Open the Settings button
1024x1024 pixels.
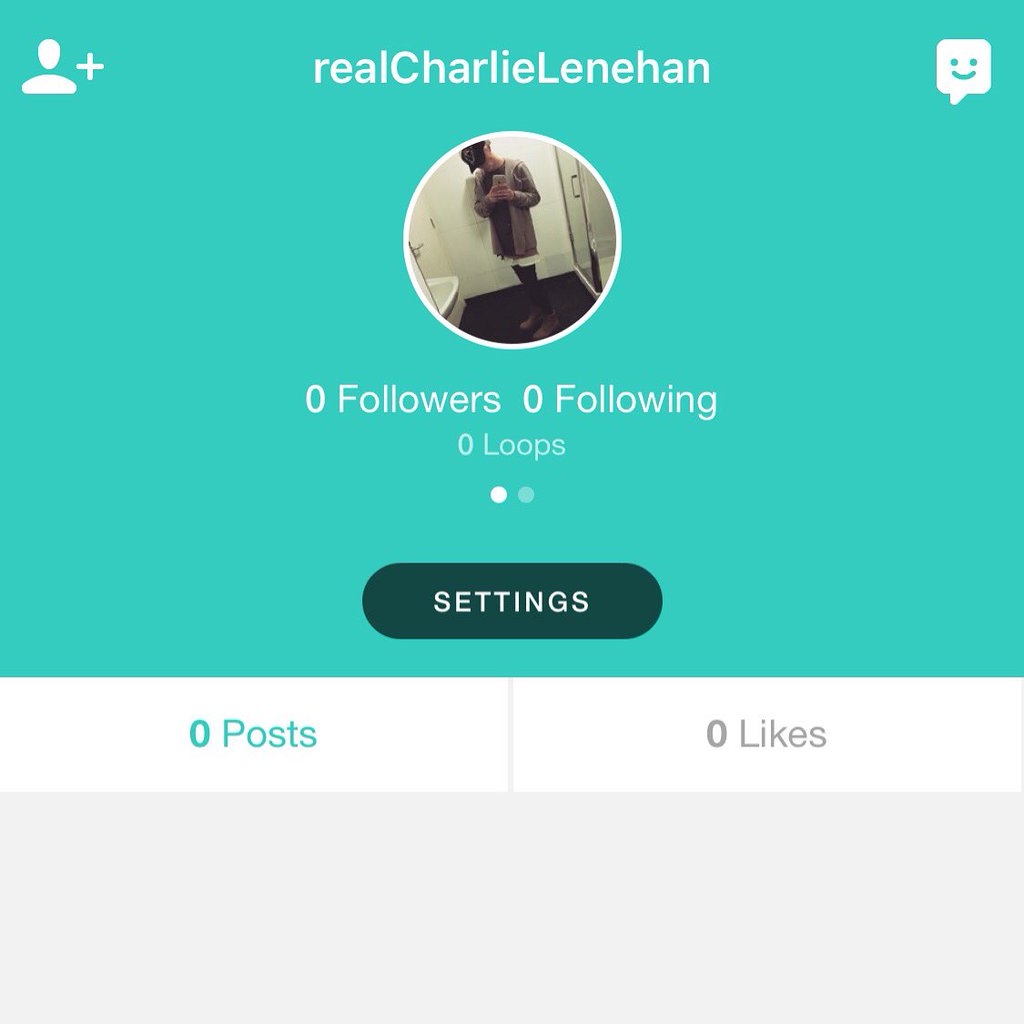tap(512, 601)
